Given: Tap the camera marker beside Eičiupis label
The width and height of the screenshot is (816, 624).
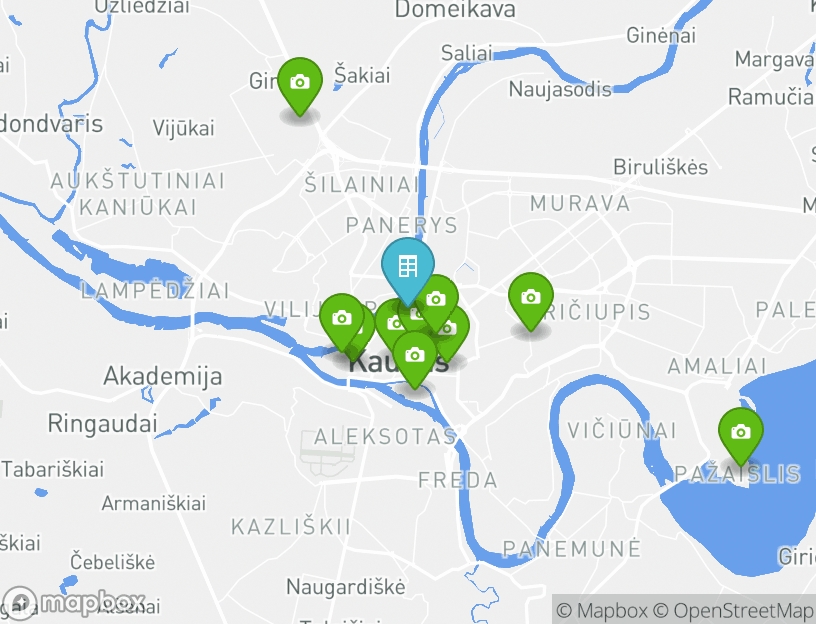Looking at the screenshot, I should pyautogui.click(x=530, y=297).
